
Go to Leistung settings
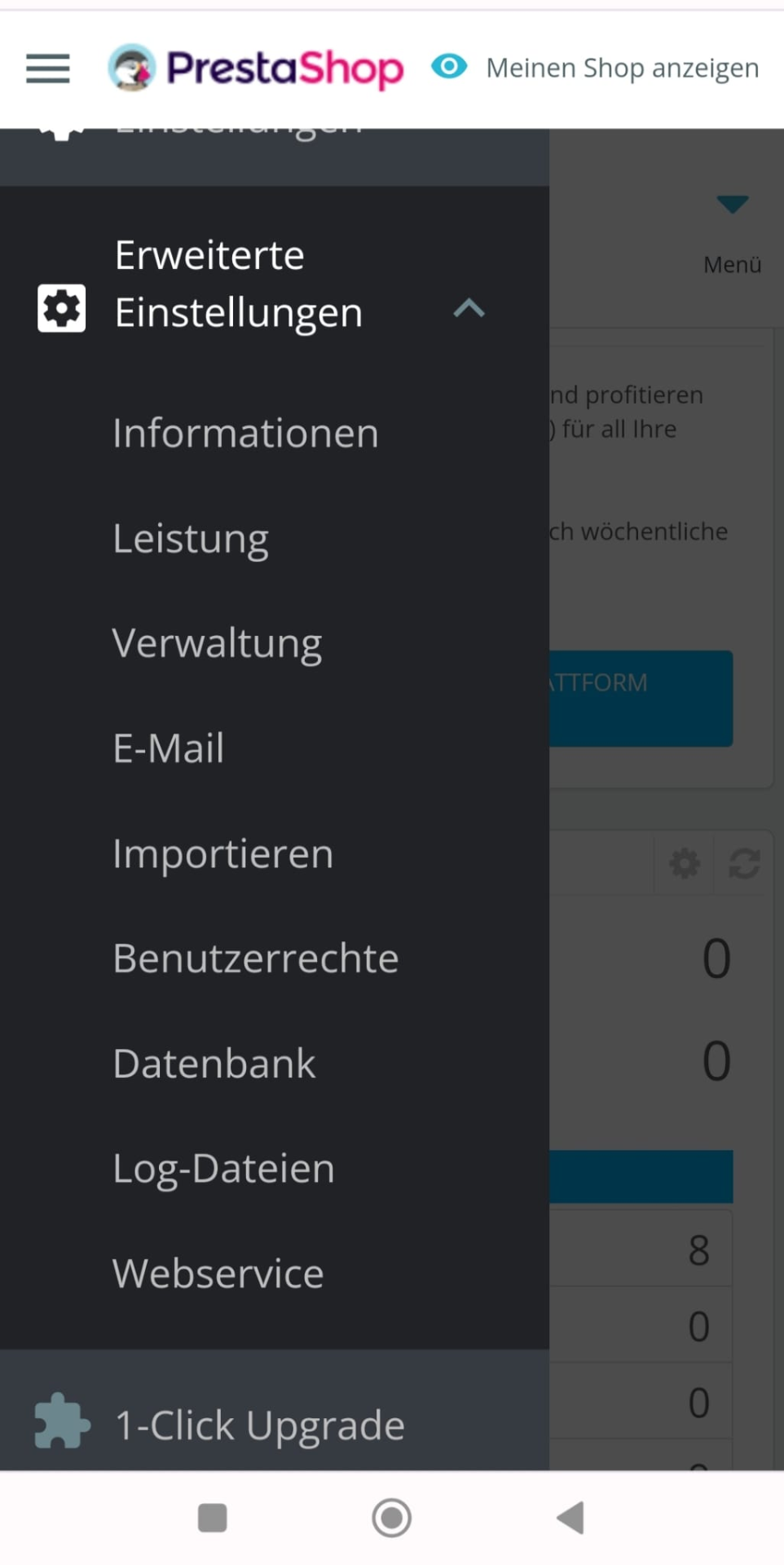[x=191, y=539]
